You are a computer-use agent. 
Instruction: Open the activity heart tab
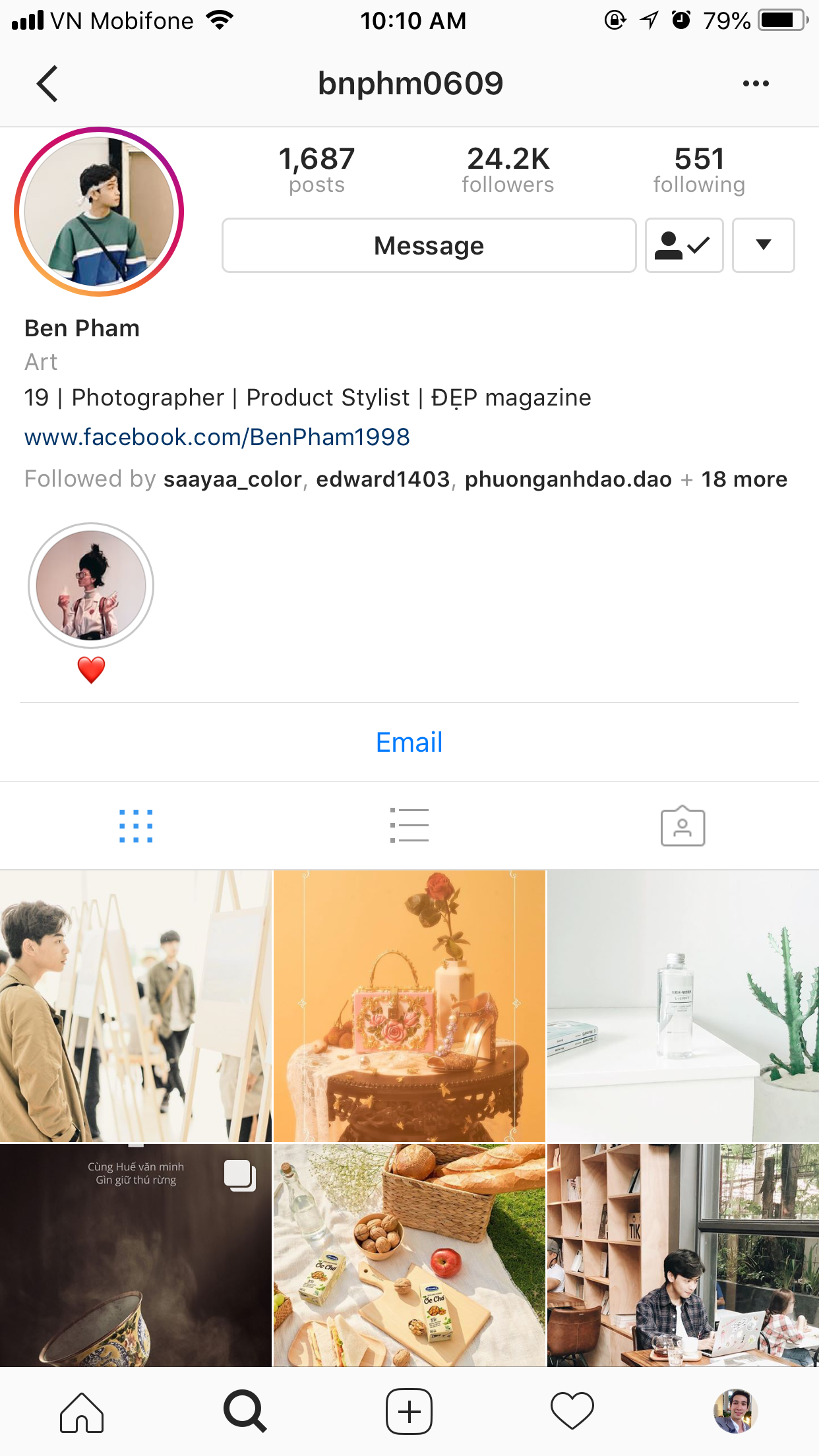coord(572,1412)
